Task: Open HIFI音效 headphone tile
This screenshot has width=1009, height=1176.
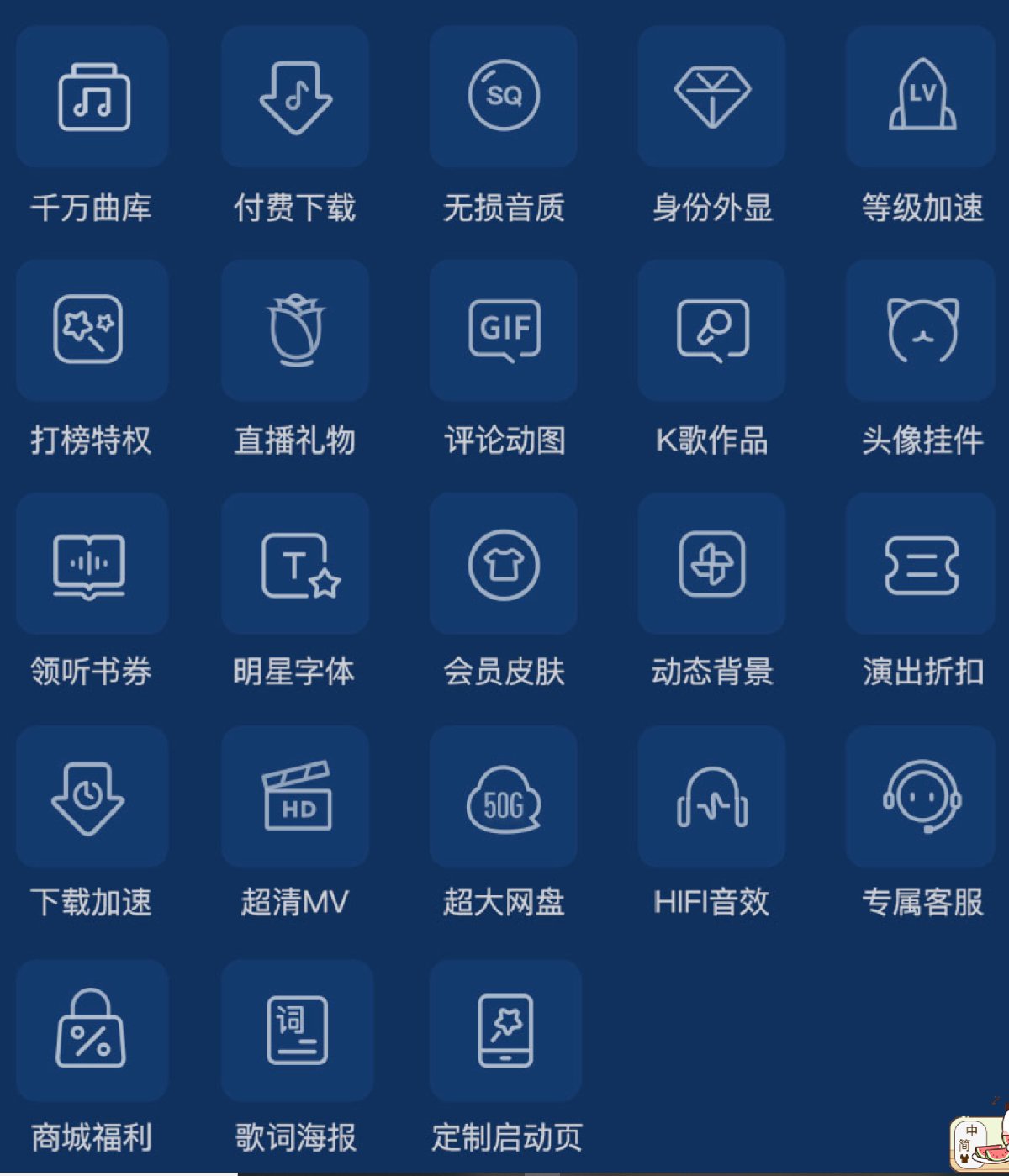Action: click(712, 797)
